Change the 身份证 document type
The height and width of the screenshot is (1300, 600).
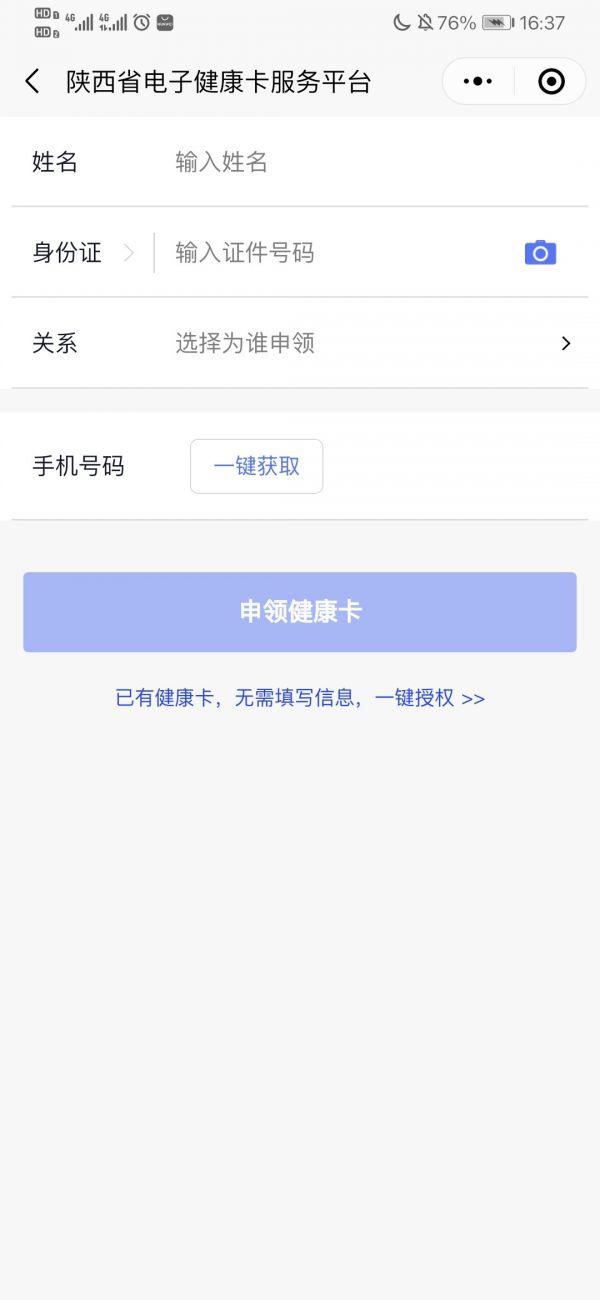pos(82,253)
